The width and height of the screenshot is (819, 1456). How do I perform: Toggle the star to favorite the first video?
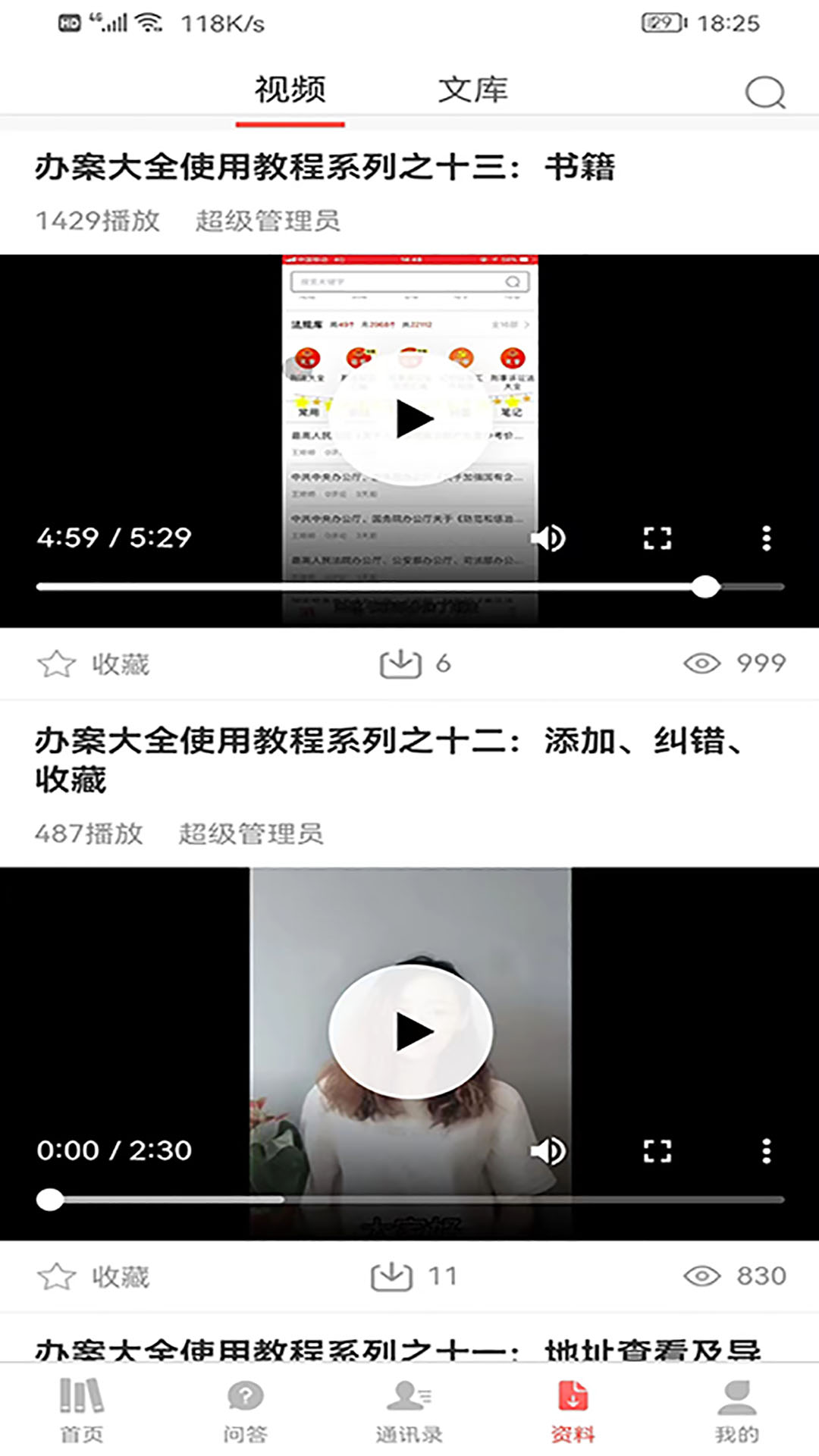point(55,662)
